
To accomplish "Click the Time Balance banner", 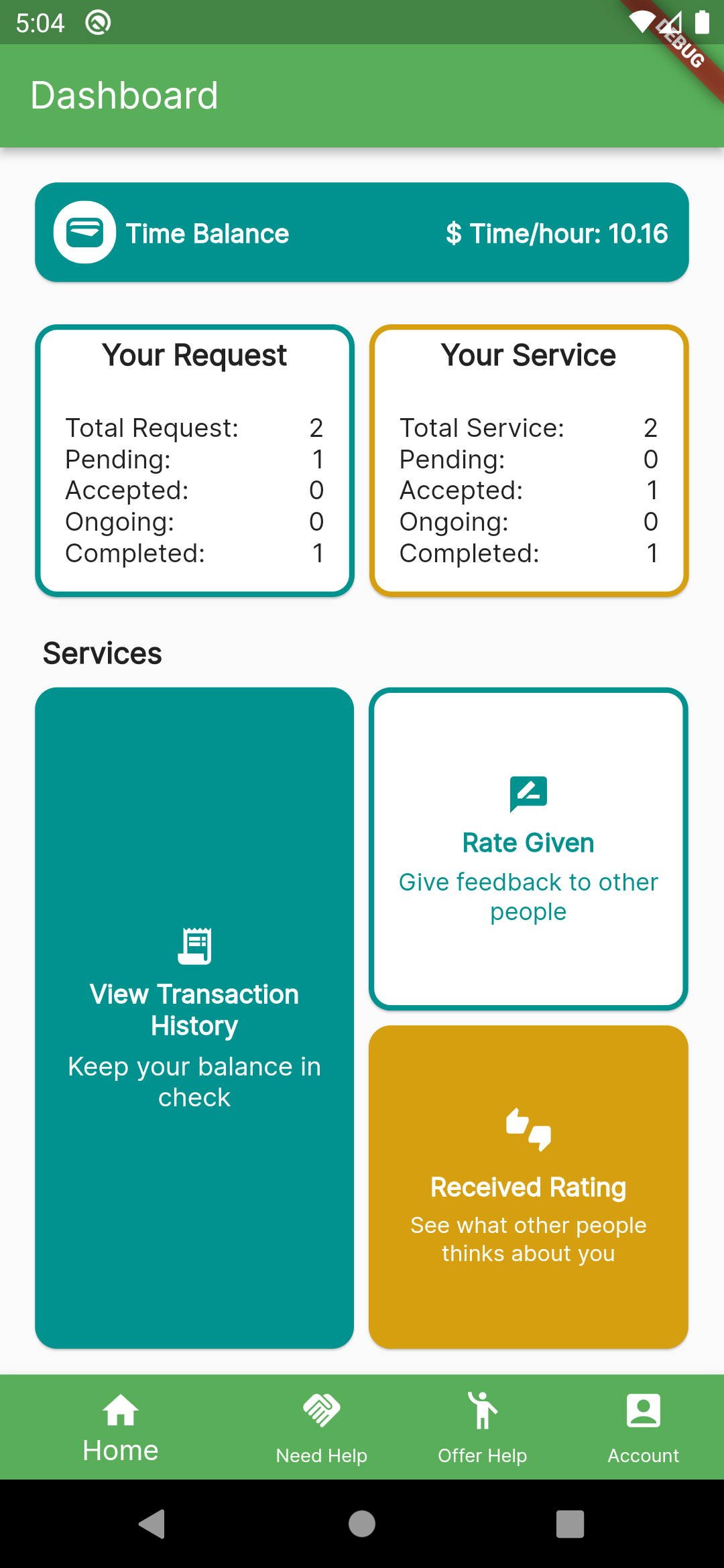I will [362, 233].
